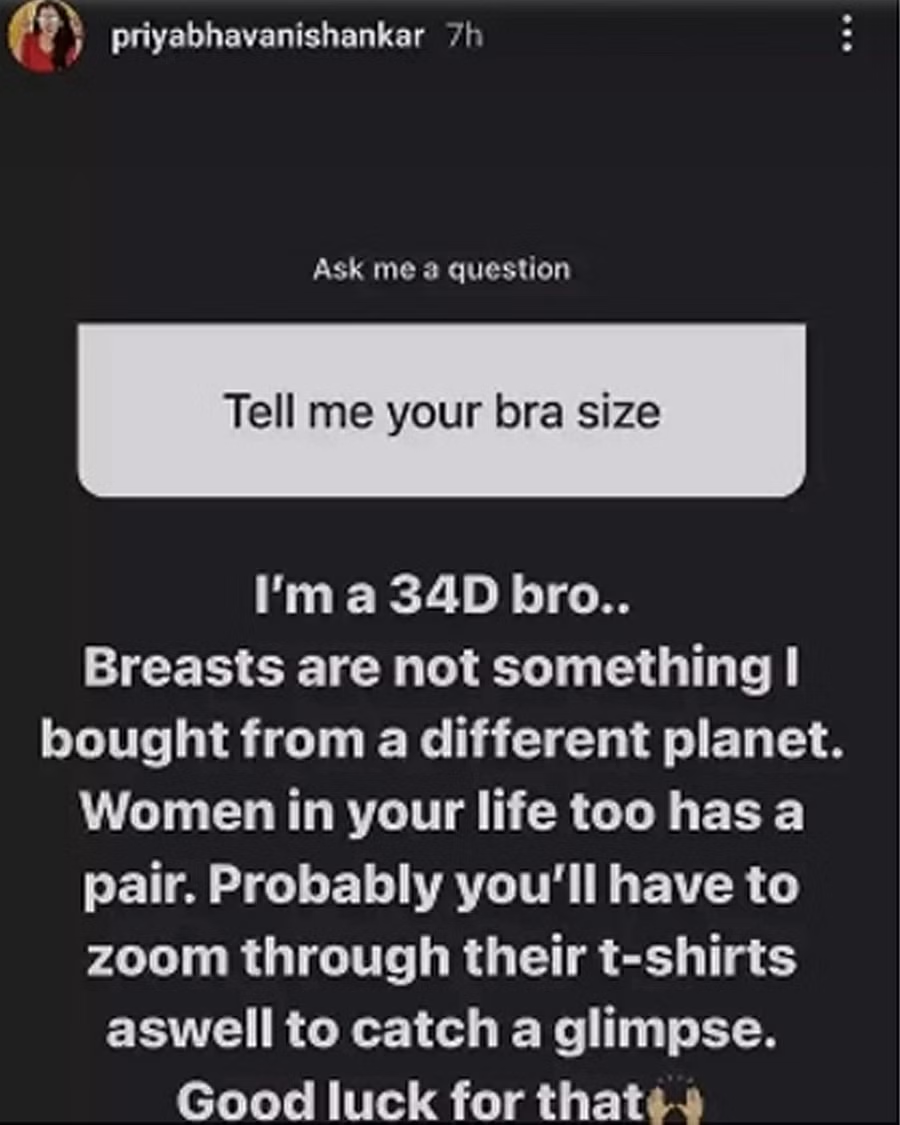Open the story overflow menu
The image size is (900, 1125).
847,38
